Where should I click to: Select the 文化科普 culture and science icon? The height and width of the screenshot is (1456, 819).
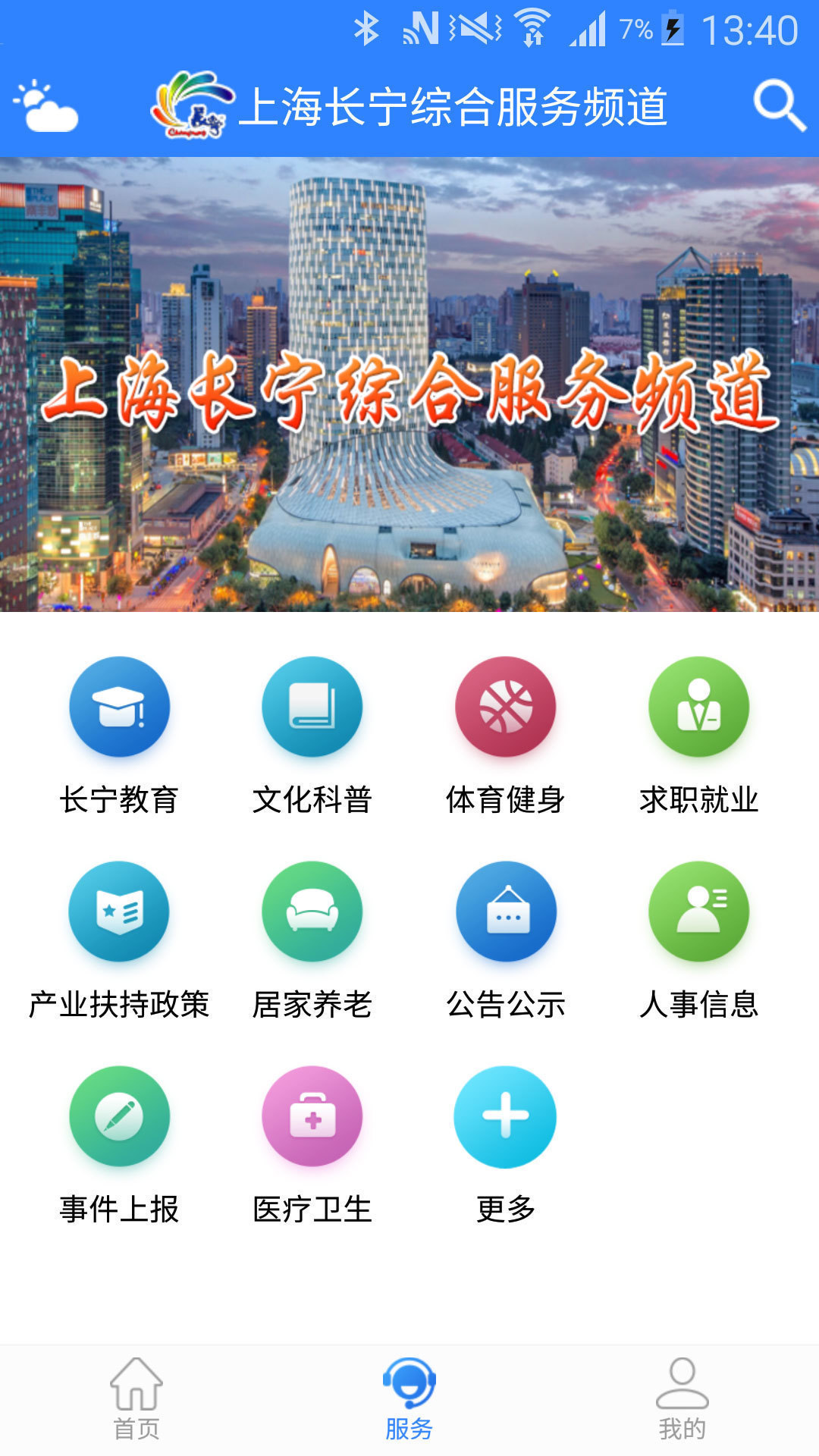click(312, 705)
